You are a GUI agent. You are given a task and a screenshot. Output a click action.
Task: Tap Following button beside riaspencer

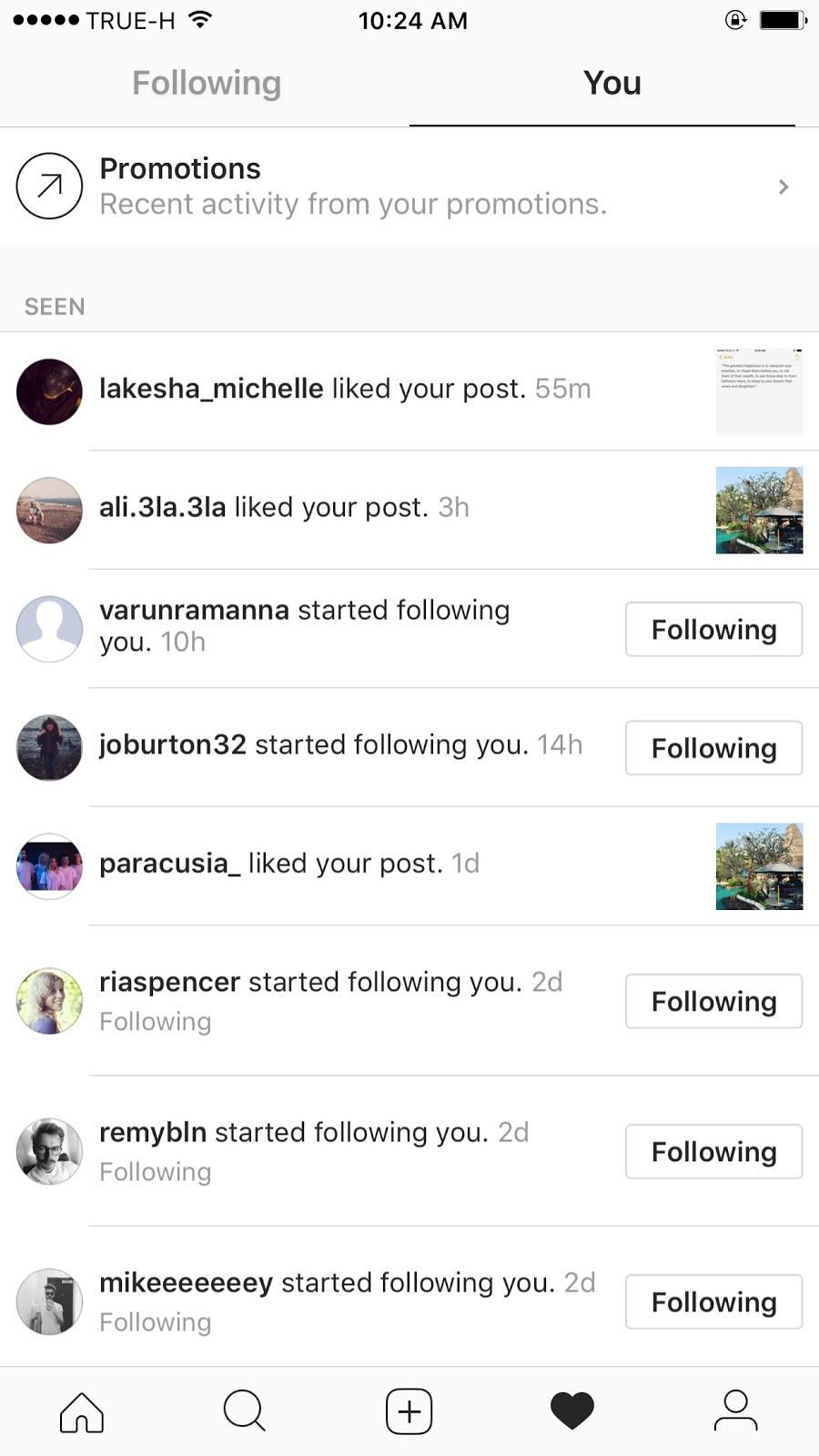click(x=713, y=1001)
